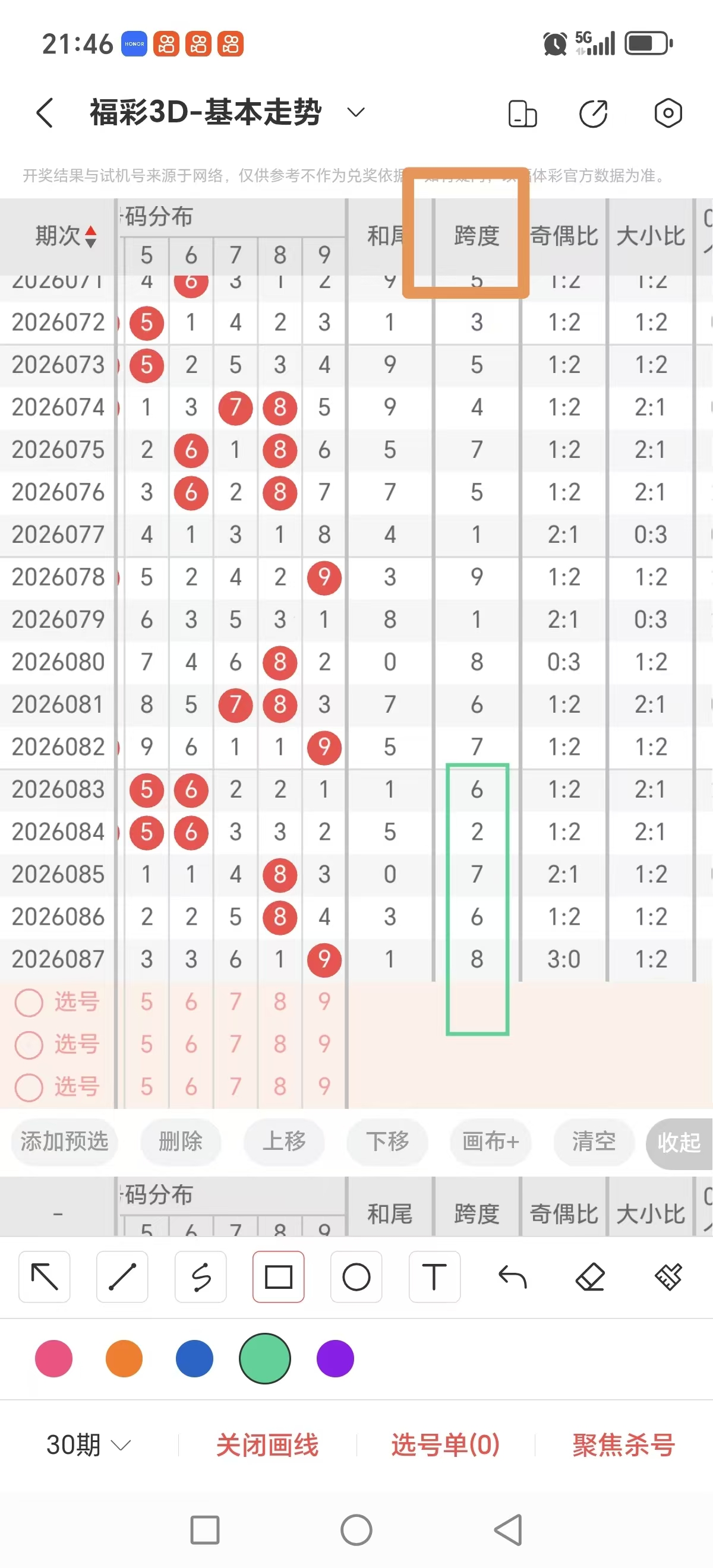Pick the blue color swatch
Screen dimensions: 713x1568
point(194,1358)
